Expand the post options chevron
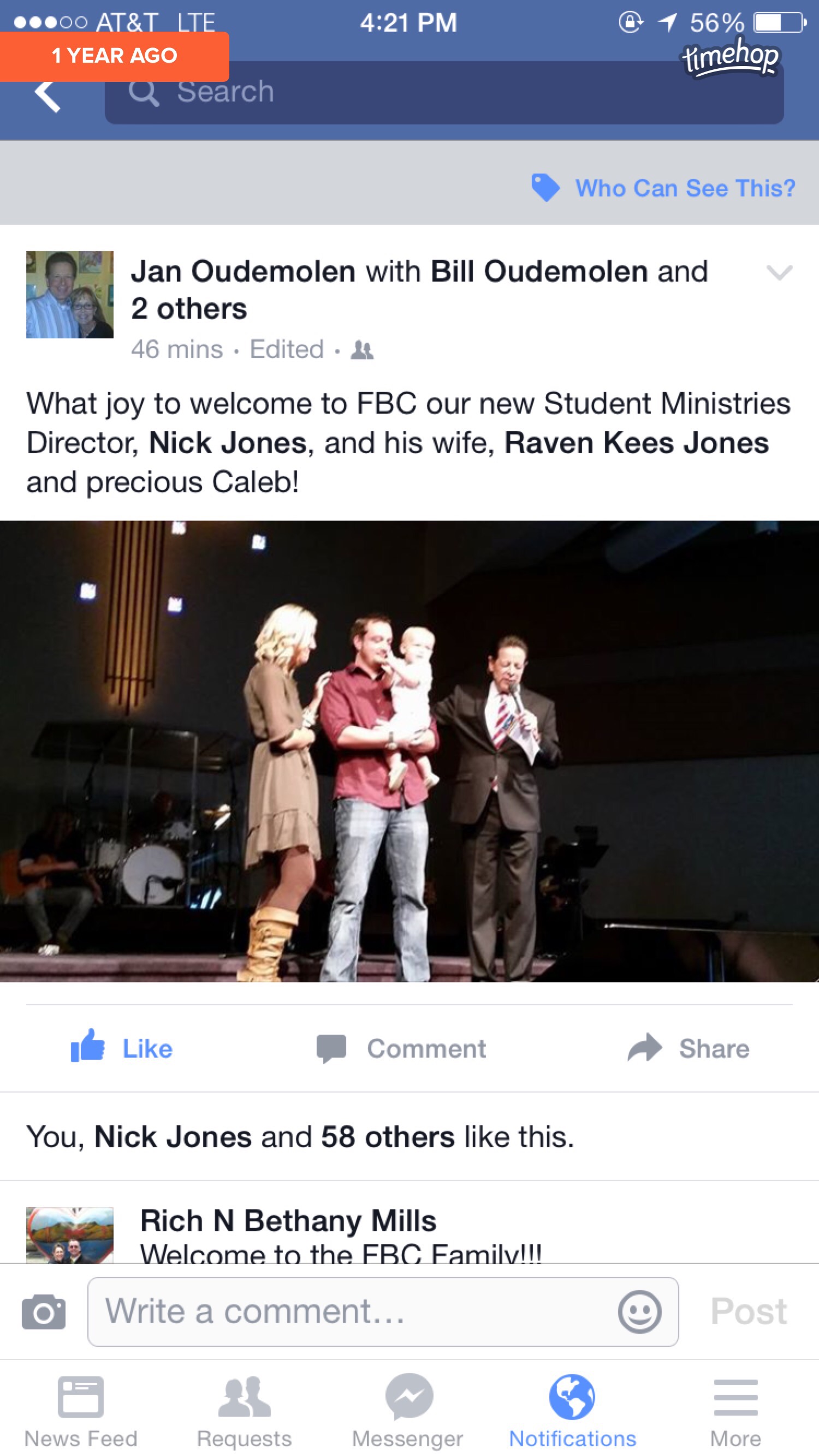Image resolution: width=819 pixels, height=1456 pixels. tap(779, 273)
